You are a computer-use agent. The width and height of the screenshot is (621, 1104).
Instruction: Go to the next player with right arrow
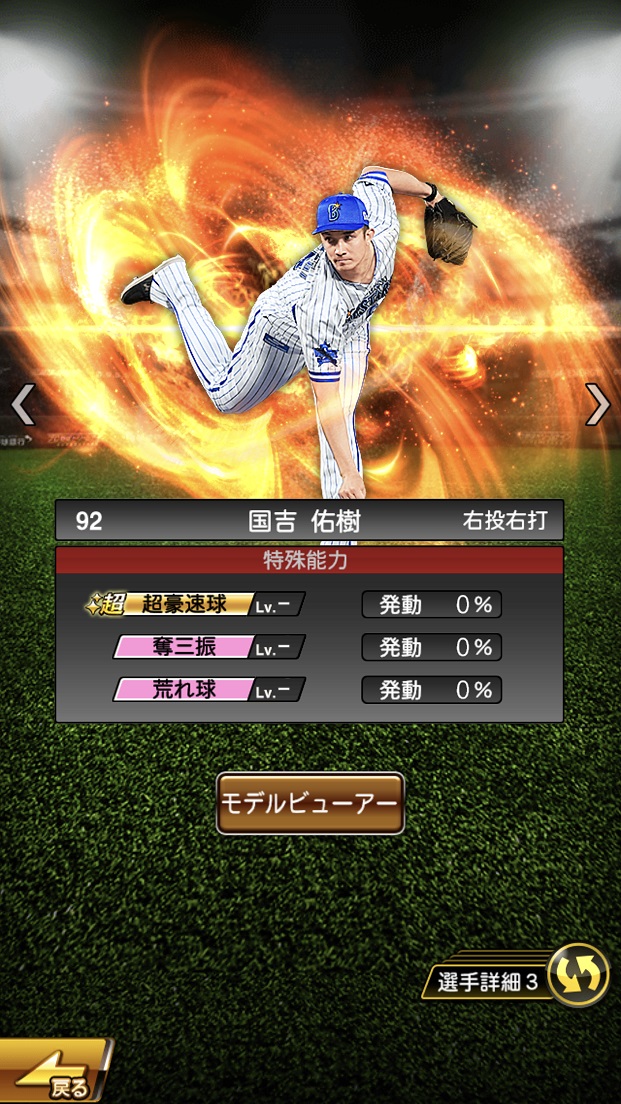[x=597, y=405]
